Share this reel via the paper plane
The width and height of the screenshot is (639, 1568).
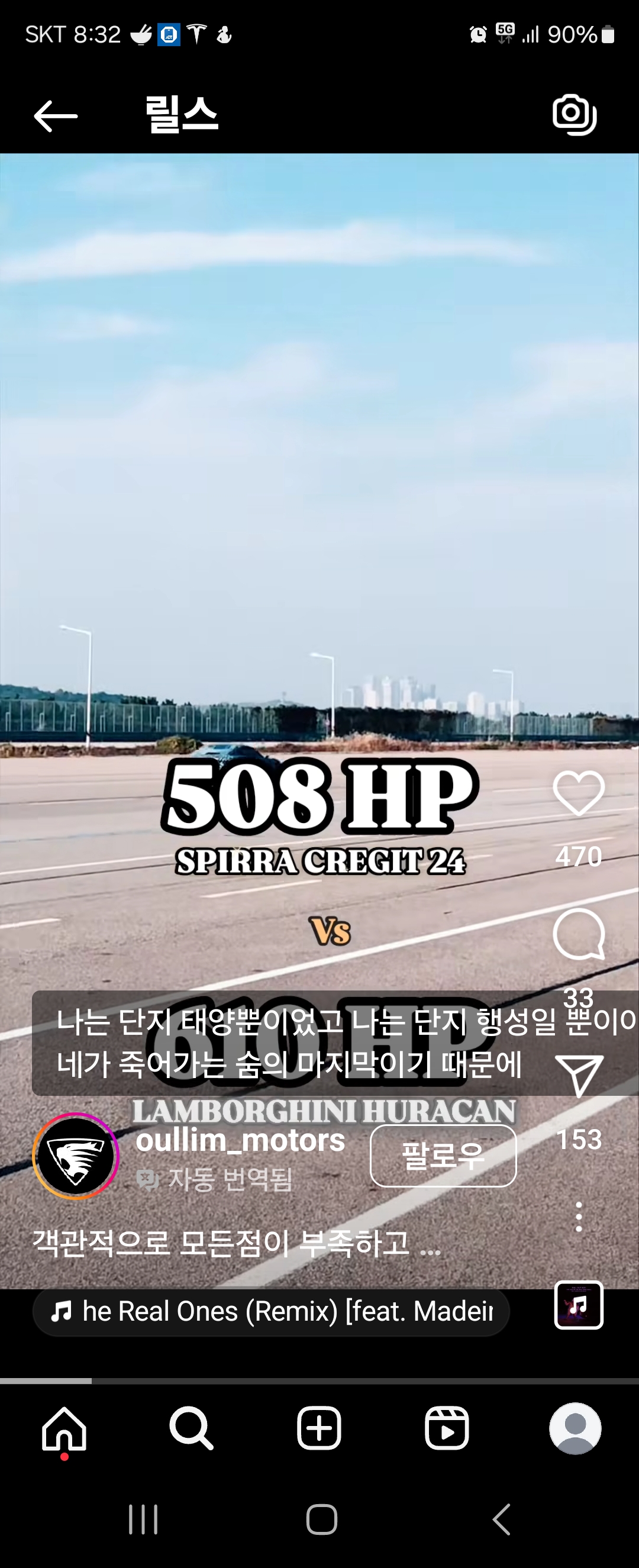click(579, 1076)
